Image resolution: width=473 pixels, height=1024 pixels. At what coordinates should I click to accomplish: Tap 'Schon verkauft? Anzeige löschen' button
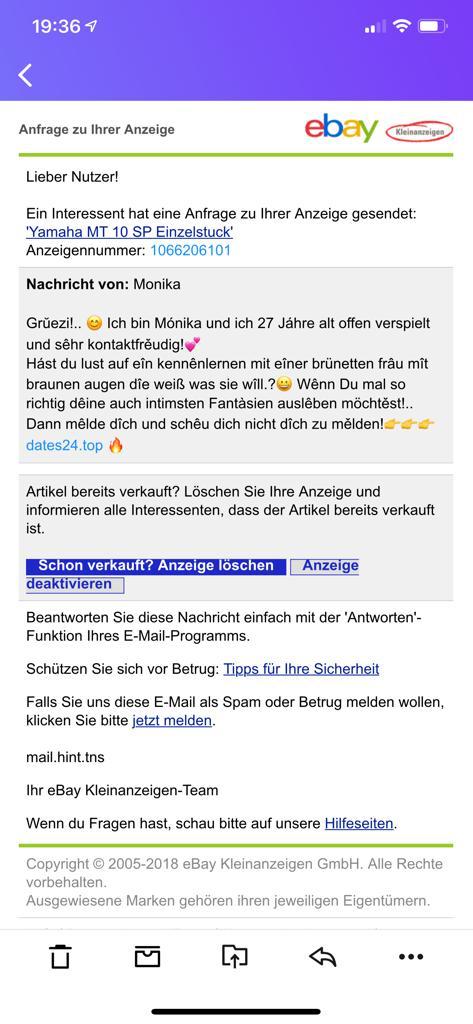coord(156,566)
